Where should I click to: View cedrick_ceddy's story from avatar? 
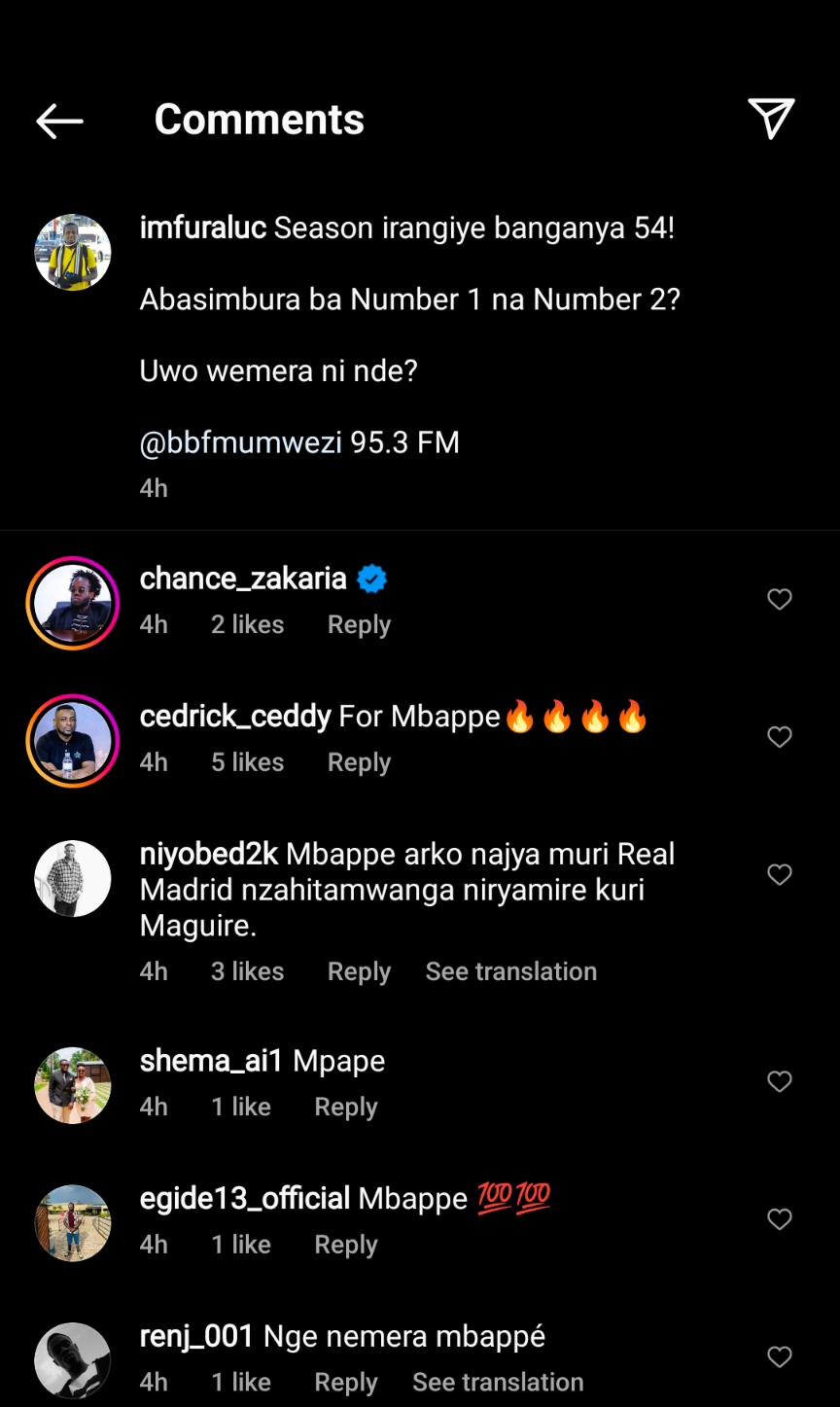pos(73,741)
